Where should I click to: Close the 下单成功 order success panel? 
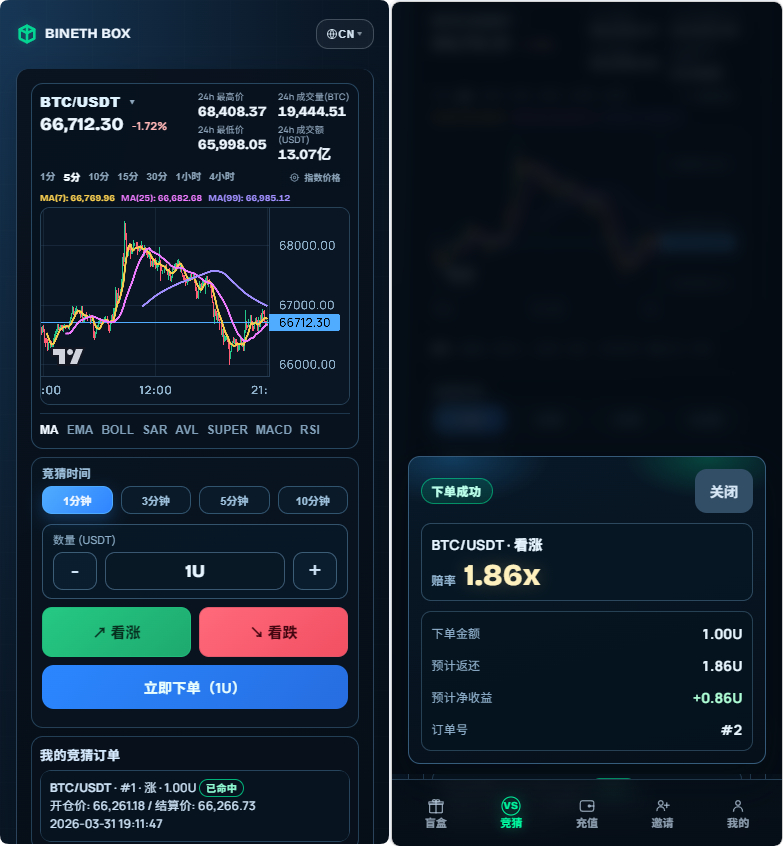click(723, 491)
